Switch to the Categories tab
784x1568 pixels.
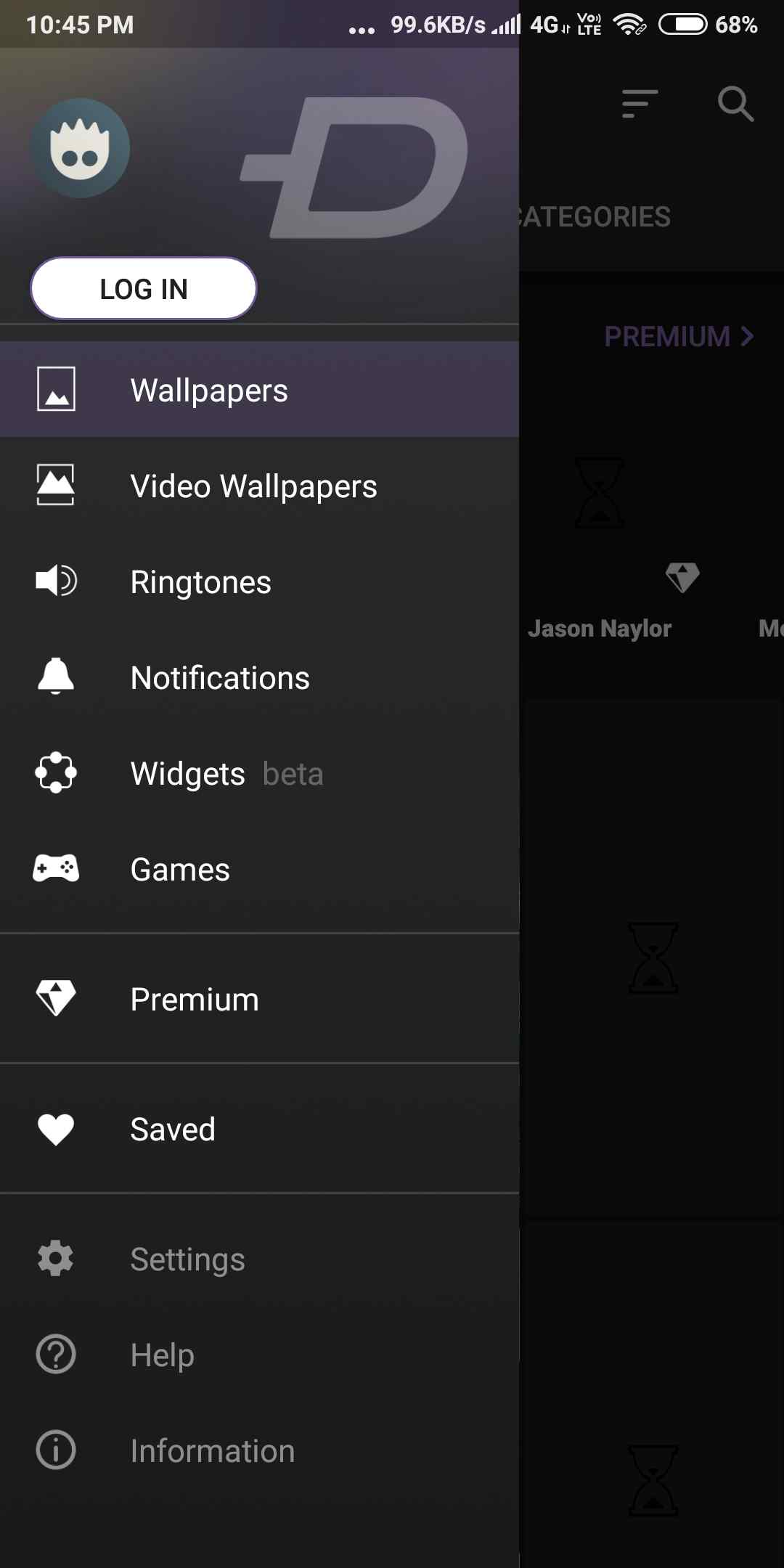tap(595, 216)
